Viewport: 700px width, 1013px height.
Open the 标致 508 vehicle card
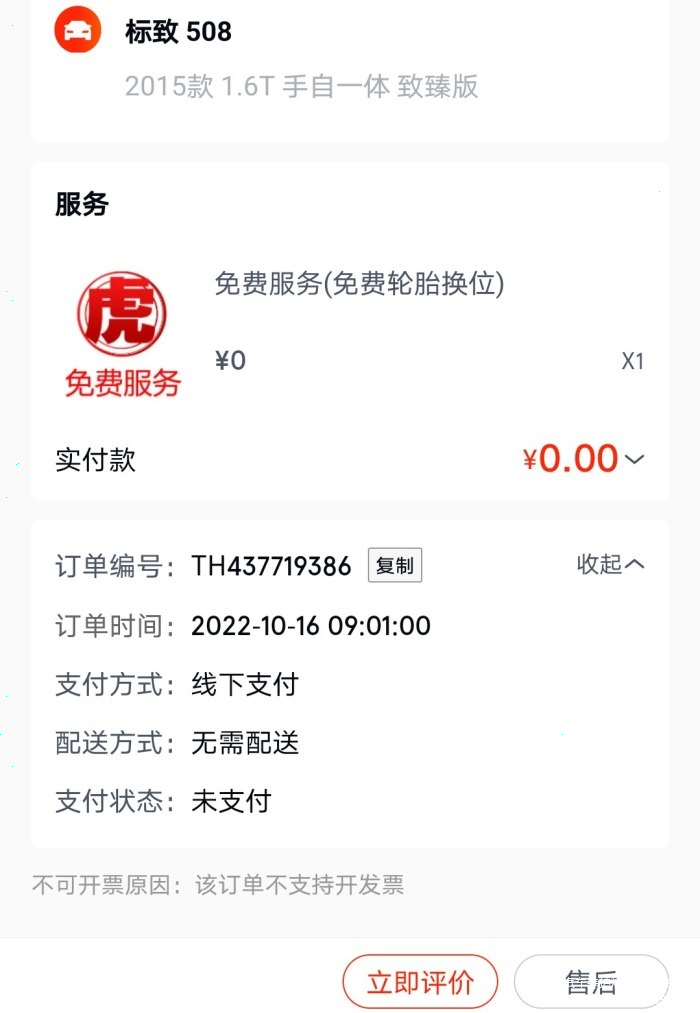[300, 55]
